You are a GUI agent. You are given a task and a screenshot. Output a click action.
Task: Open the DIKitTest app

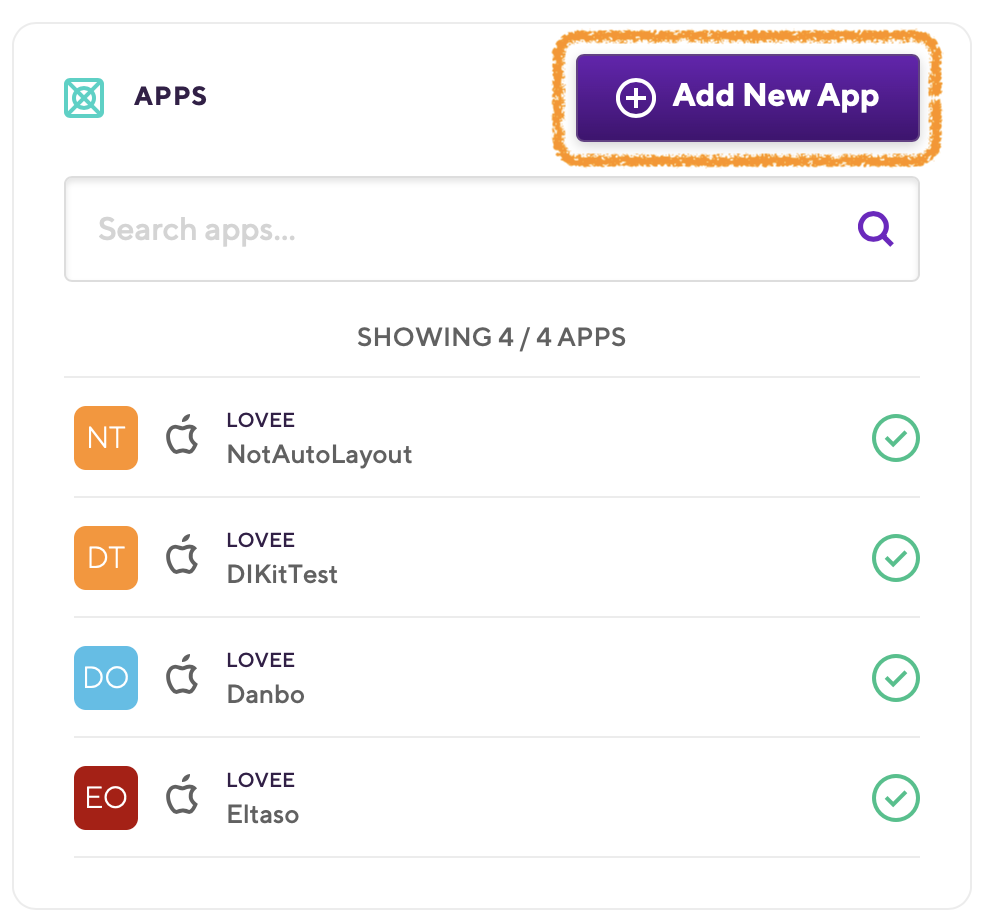[283, 574]
